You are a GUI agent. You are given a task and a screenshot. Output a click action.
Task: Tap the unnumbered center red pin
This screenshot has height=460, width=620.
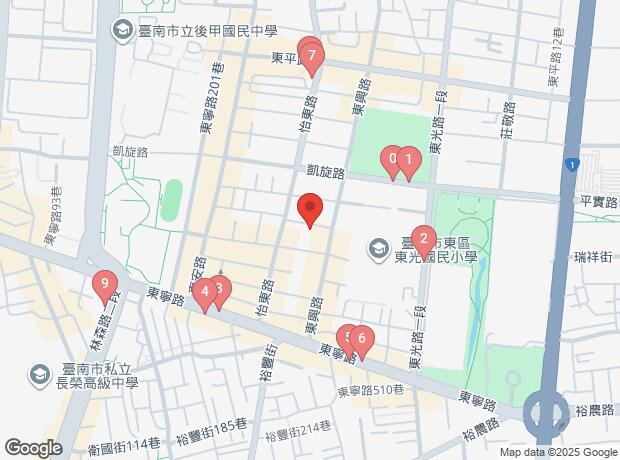click(x=310, y=208)
